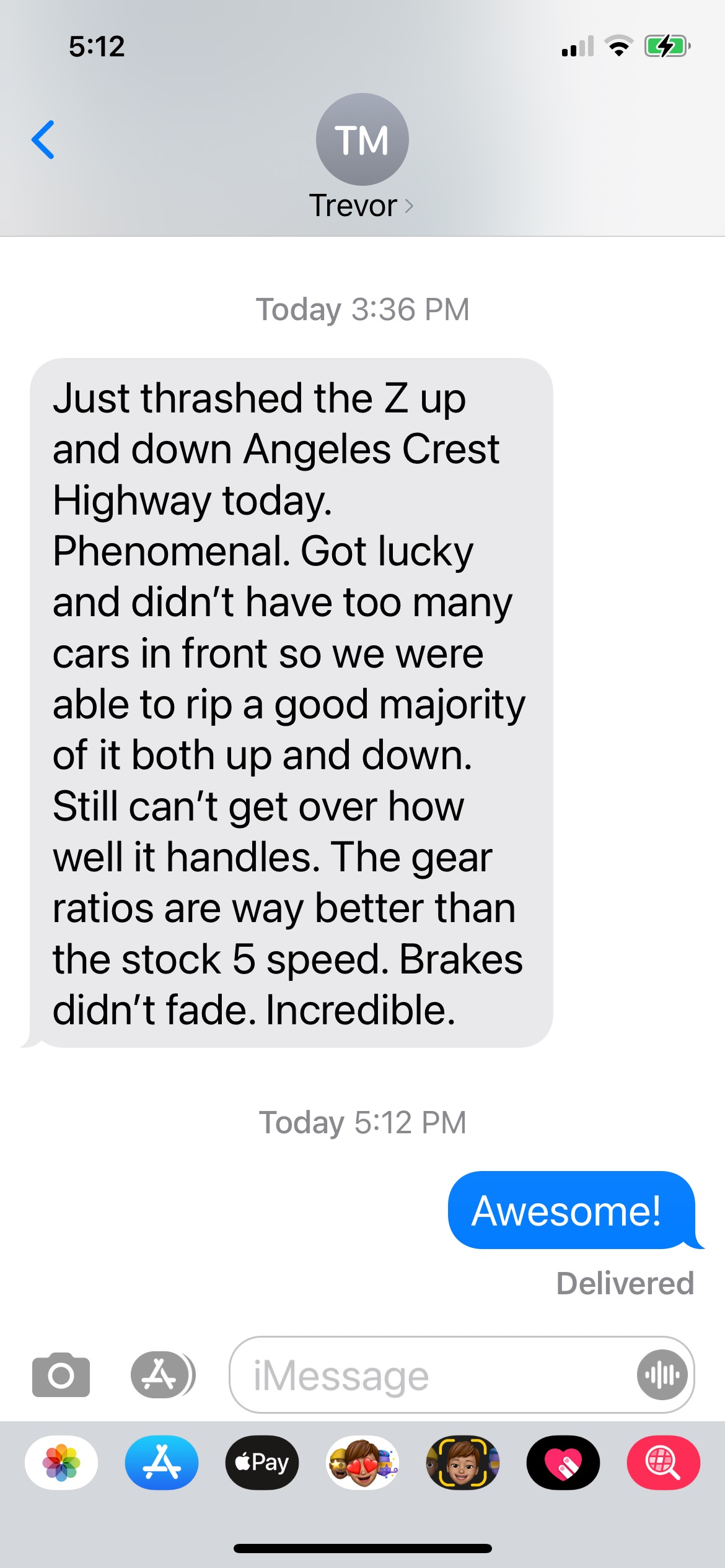
Task: Open the camera to attach a photo
Action: click(x=61, y=1375)
